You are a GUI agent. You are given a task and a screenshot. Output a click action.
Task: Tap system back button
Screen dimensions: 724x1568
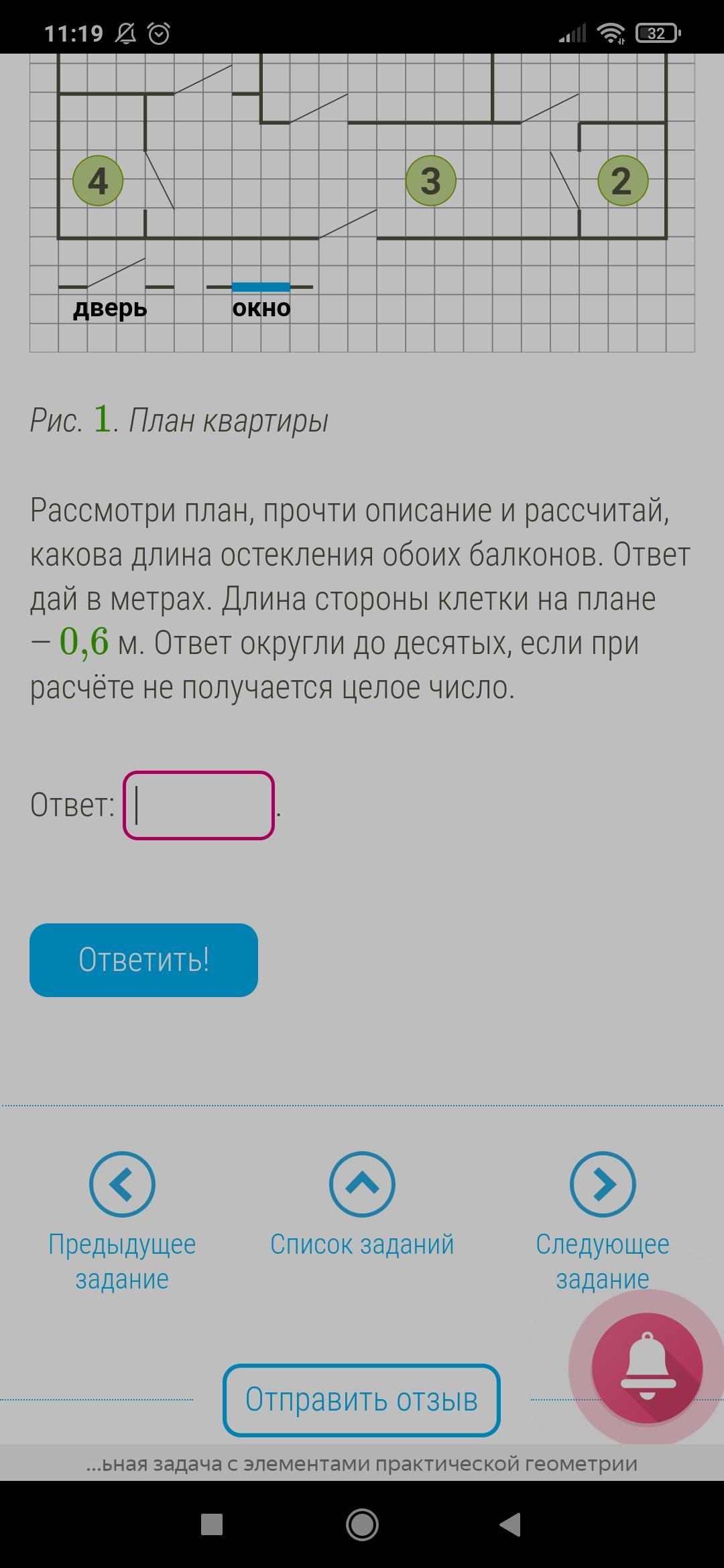[510, 1524]
